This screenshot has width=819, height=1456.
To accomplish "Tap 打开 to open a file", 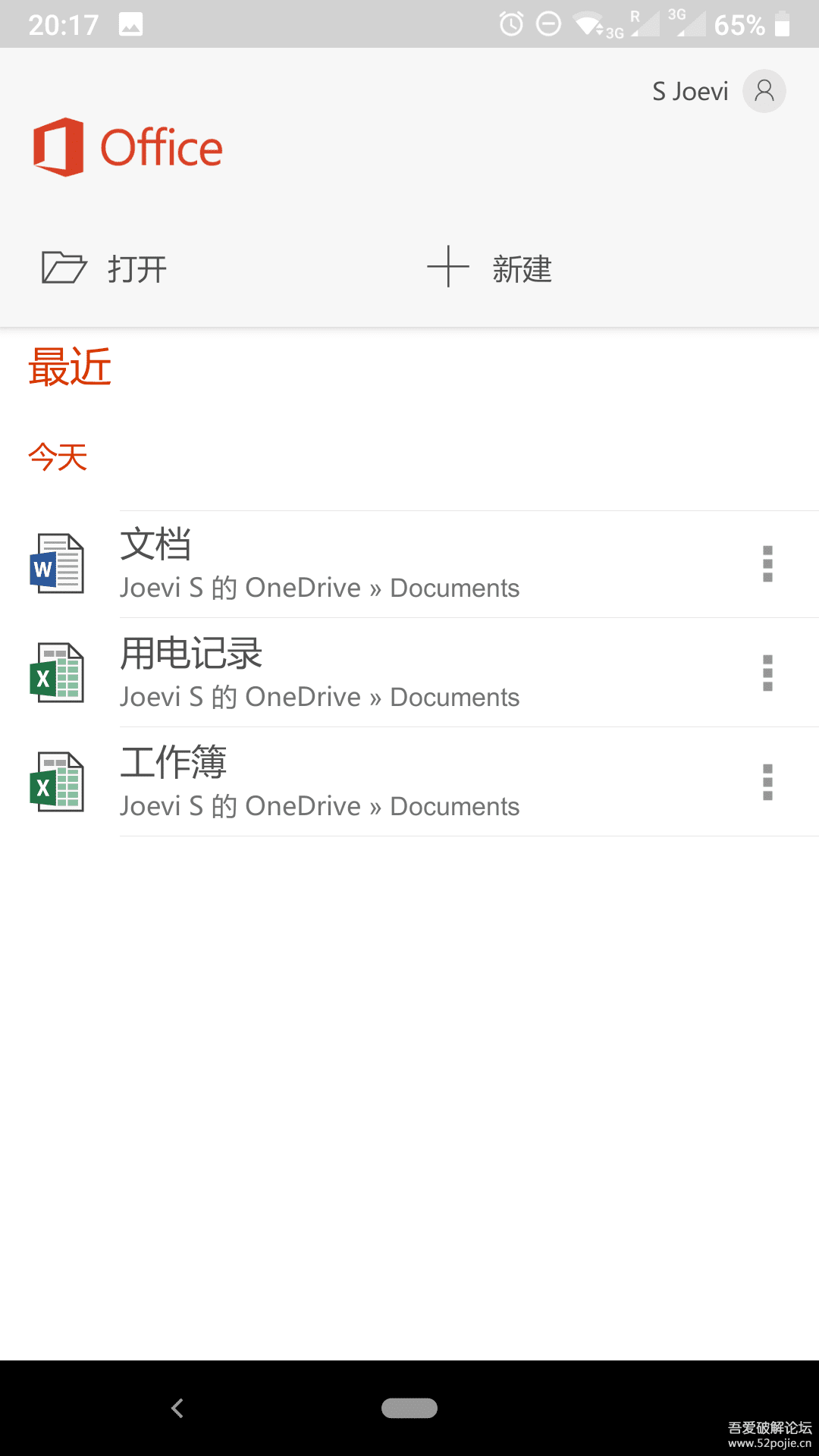I will click(x=105, y=268).
